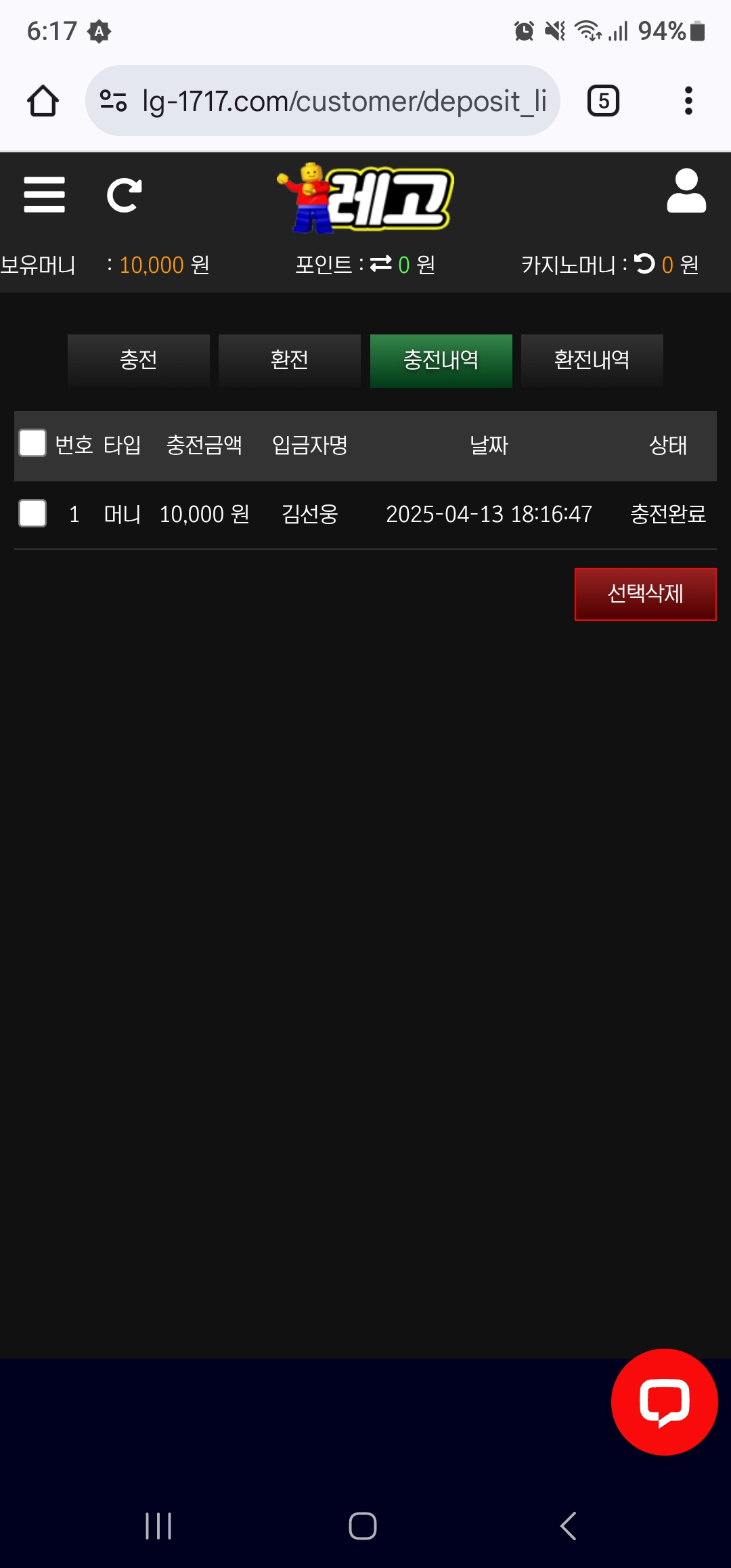
Task: Tap the 선택삭제 delete button
Action: [x=645, y=594]
